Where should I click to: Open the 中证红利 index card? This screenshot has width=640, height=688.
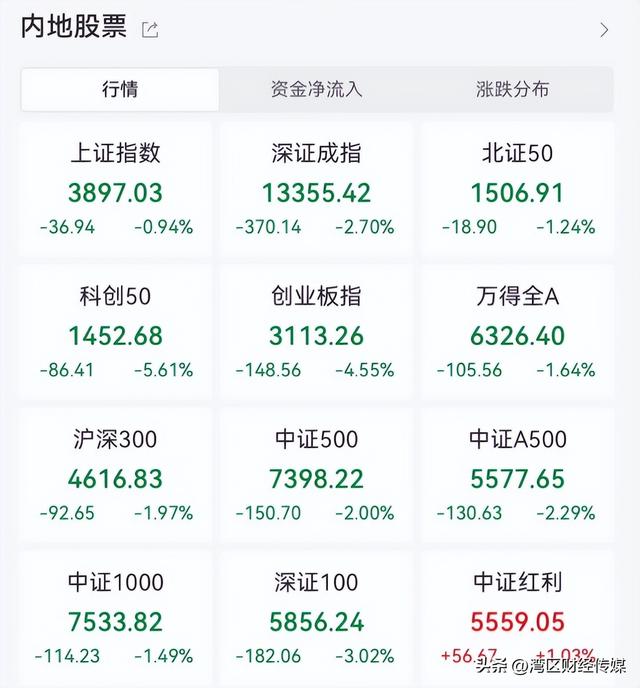517,610
